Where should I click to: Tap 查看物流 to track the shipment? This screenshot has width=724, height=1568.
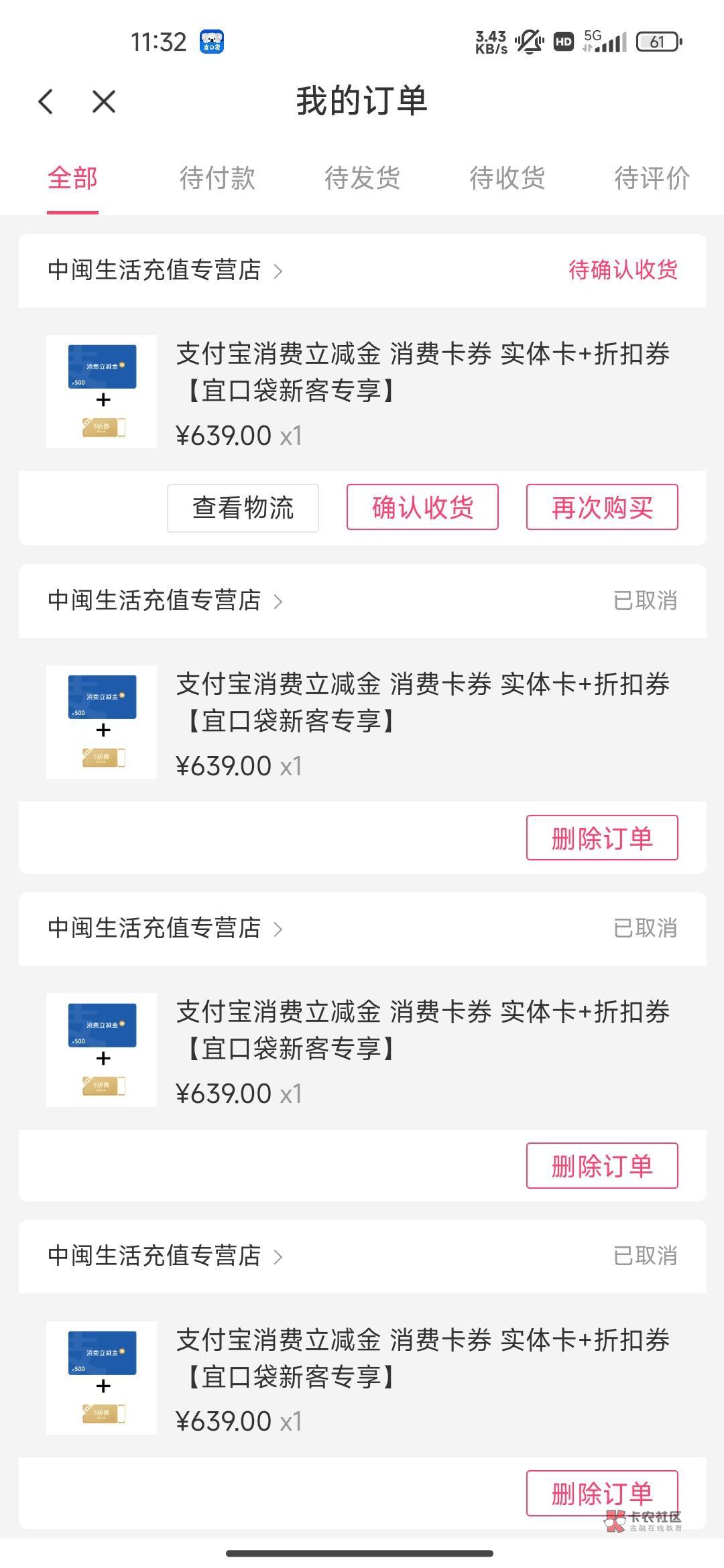point(243,508)
